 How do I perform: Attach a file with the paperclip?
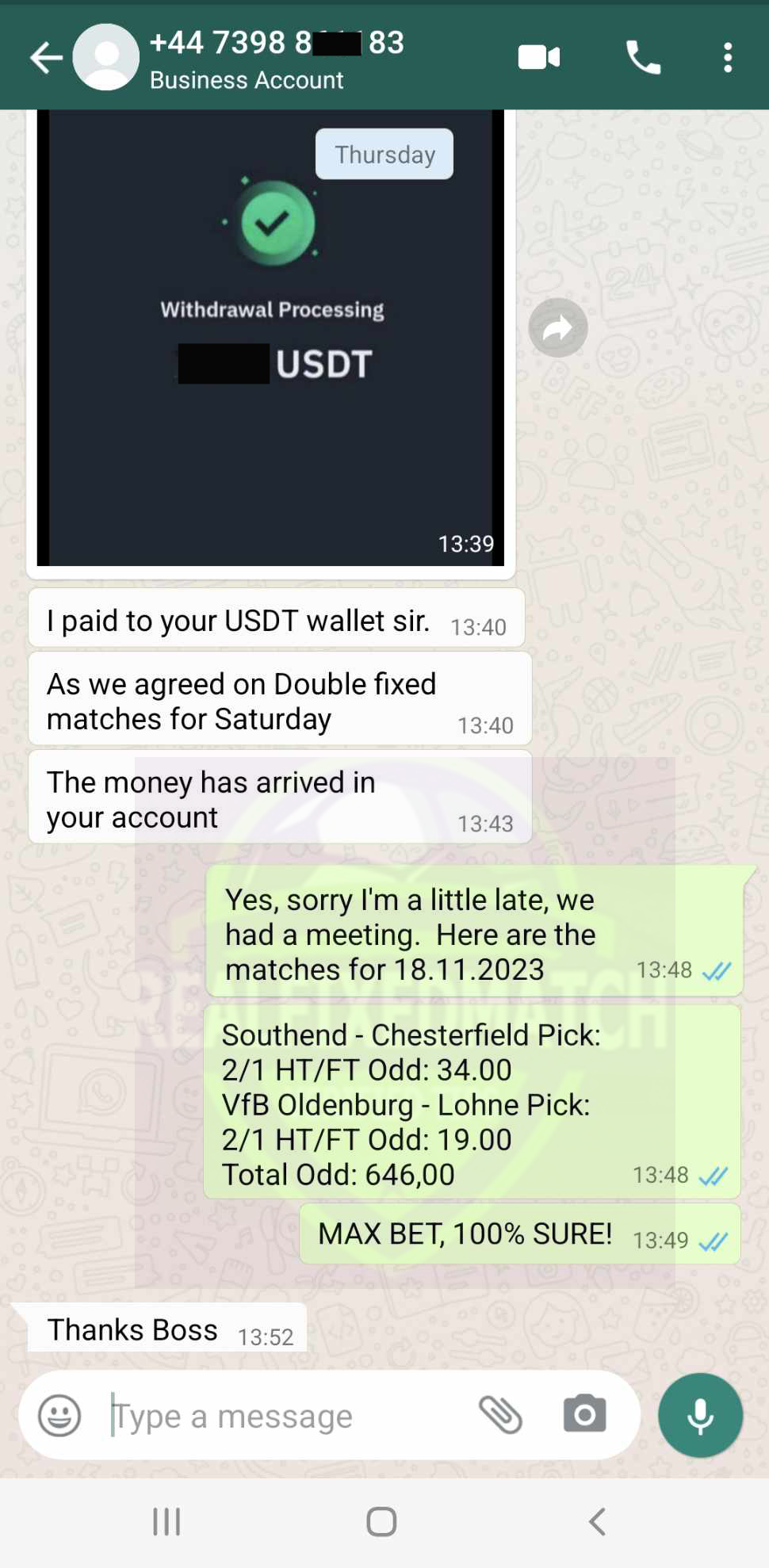point(501,1415)
